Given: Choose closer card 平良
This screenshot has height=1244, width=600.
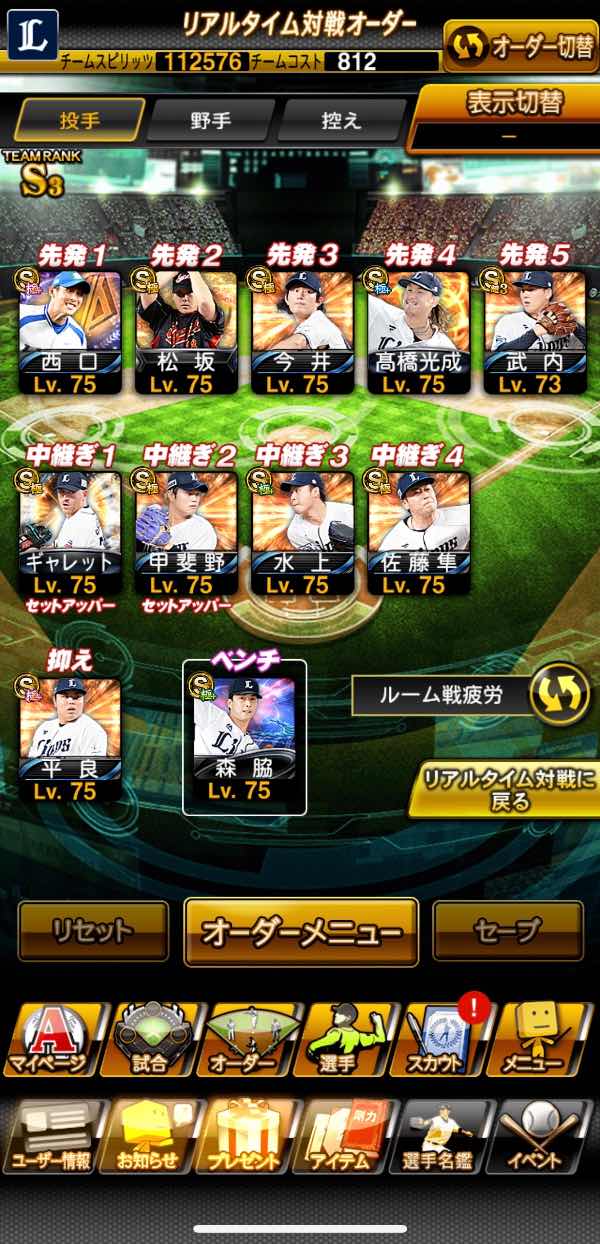Looking at the screenshot, I should click(x=70, y=735).
